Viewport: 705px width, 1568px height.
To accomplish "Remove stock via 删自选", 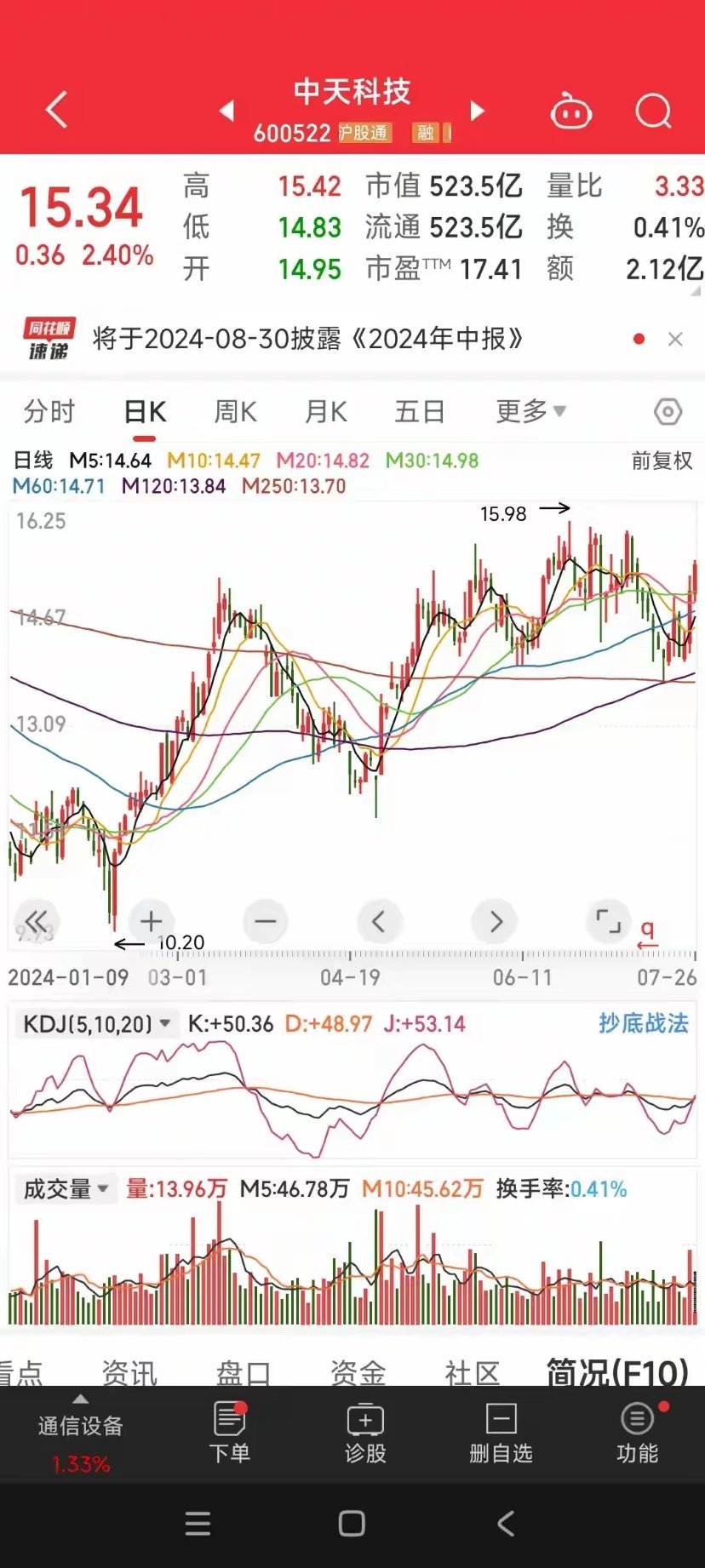I will click(x=501, y=1433).
